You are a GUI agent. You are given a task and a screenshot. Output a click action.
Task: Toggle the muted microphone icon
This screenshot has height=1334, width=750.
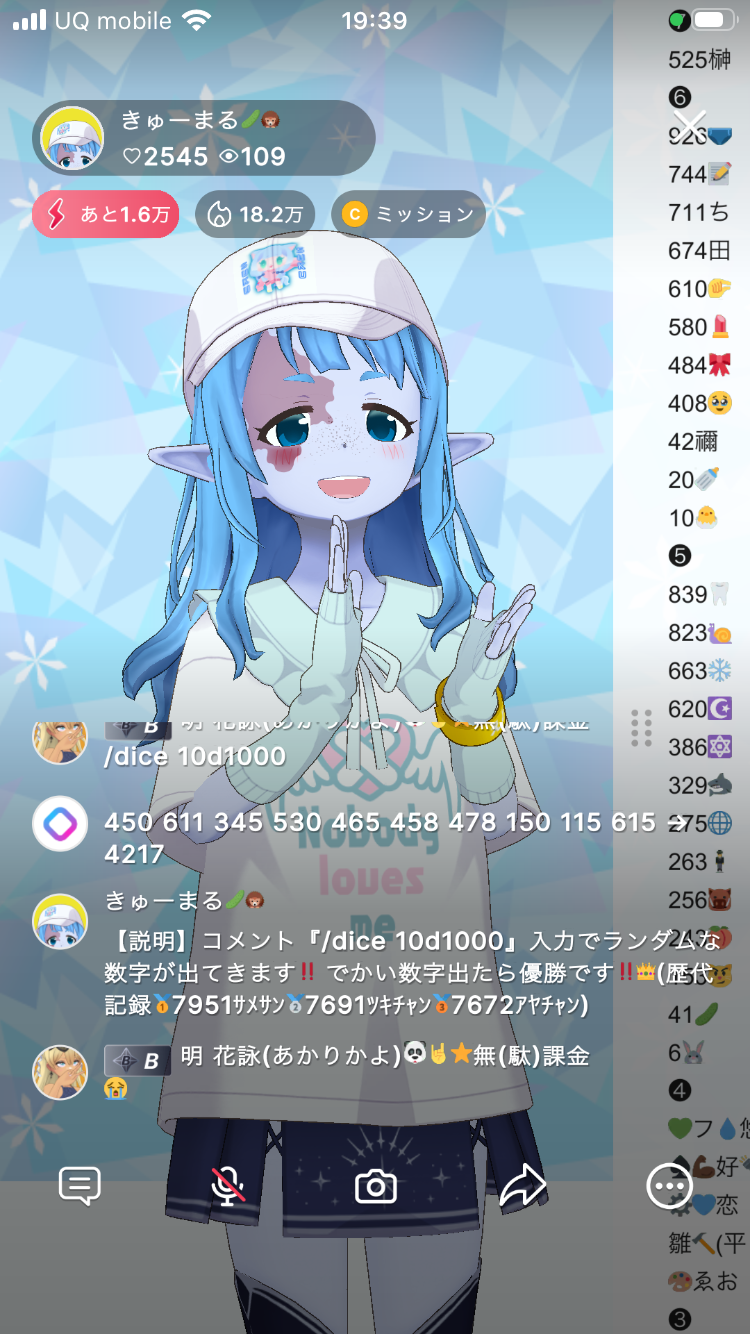228,1186
